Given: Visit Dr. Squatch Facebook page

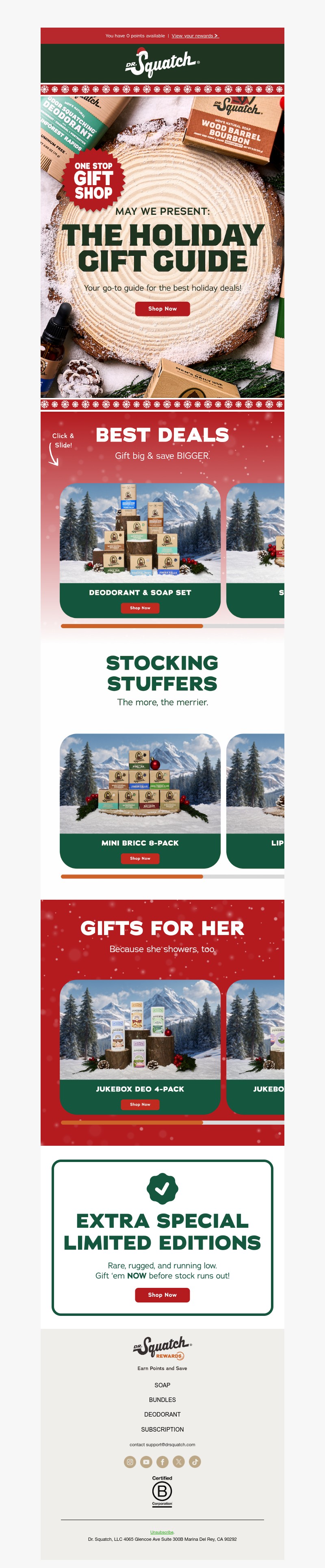Looking at the screenshot, I should [x=162, y=1462].
